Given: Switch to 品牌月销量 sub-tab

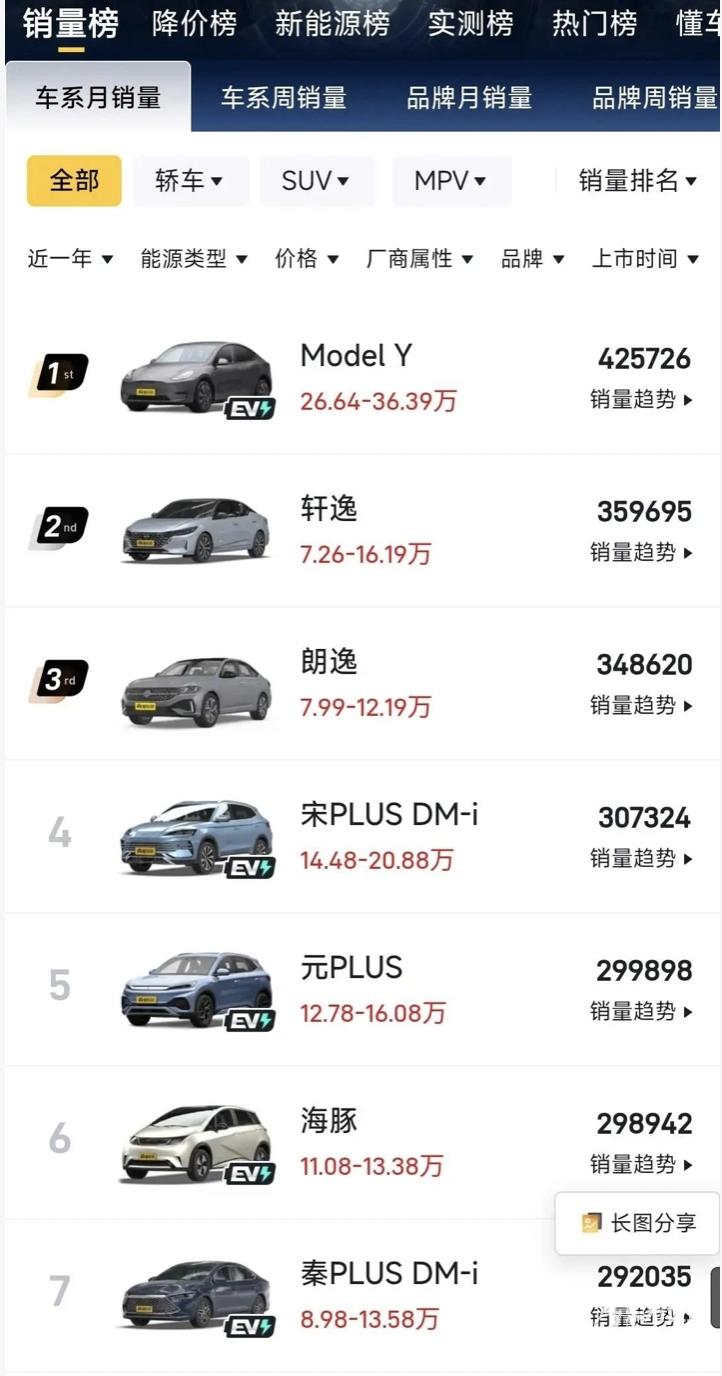Looking at the screenshot, I should 469,98.
